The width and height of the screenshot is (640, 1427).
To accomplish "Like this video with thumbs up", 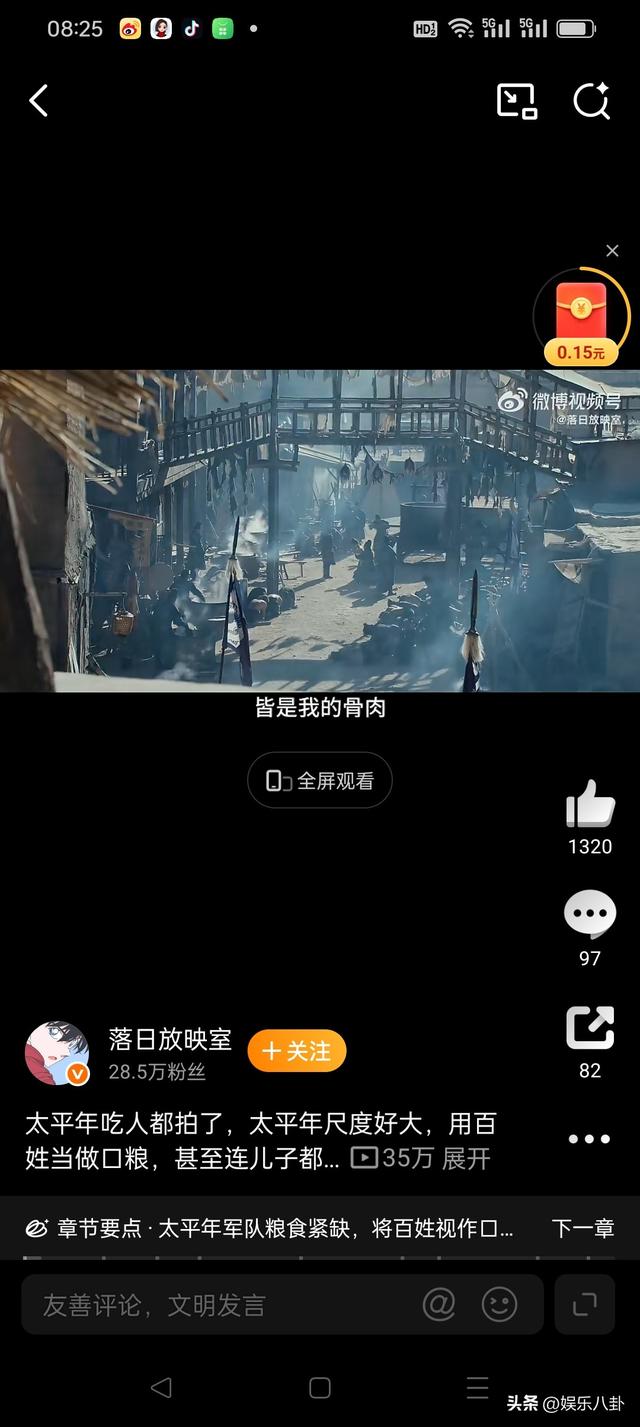I will pos(590,804).
